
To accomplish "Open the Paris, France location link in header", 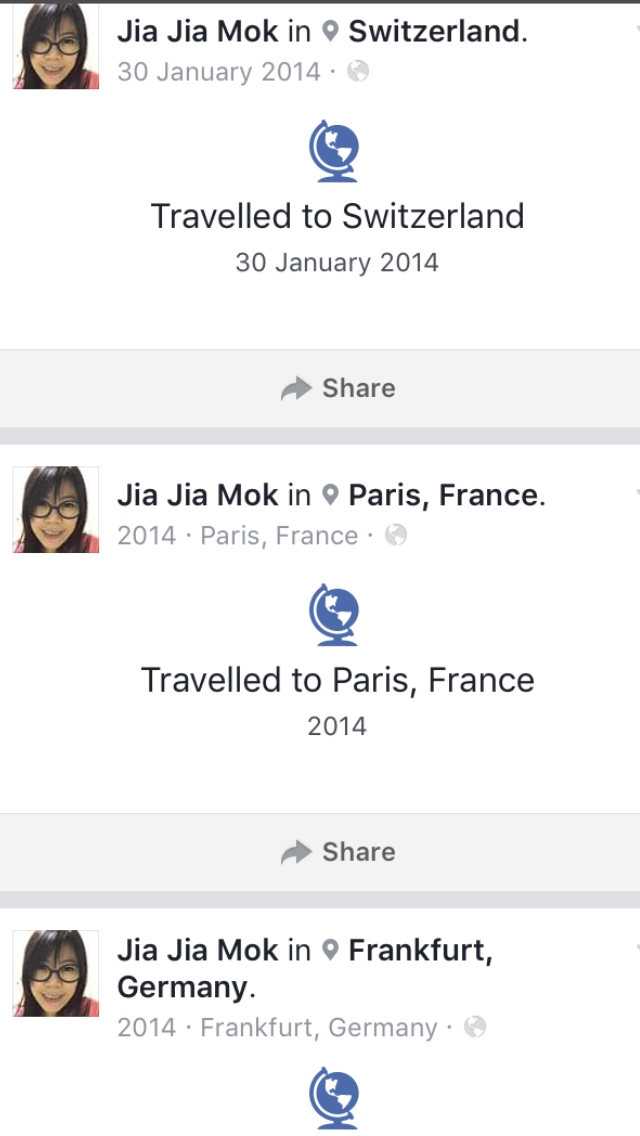I will point(443,496).
